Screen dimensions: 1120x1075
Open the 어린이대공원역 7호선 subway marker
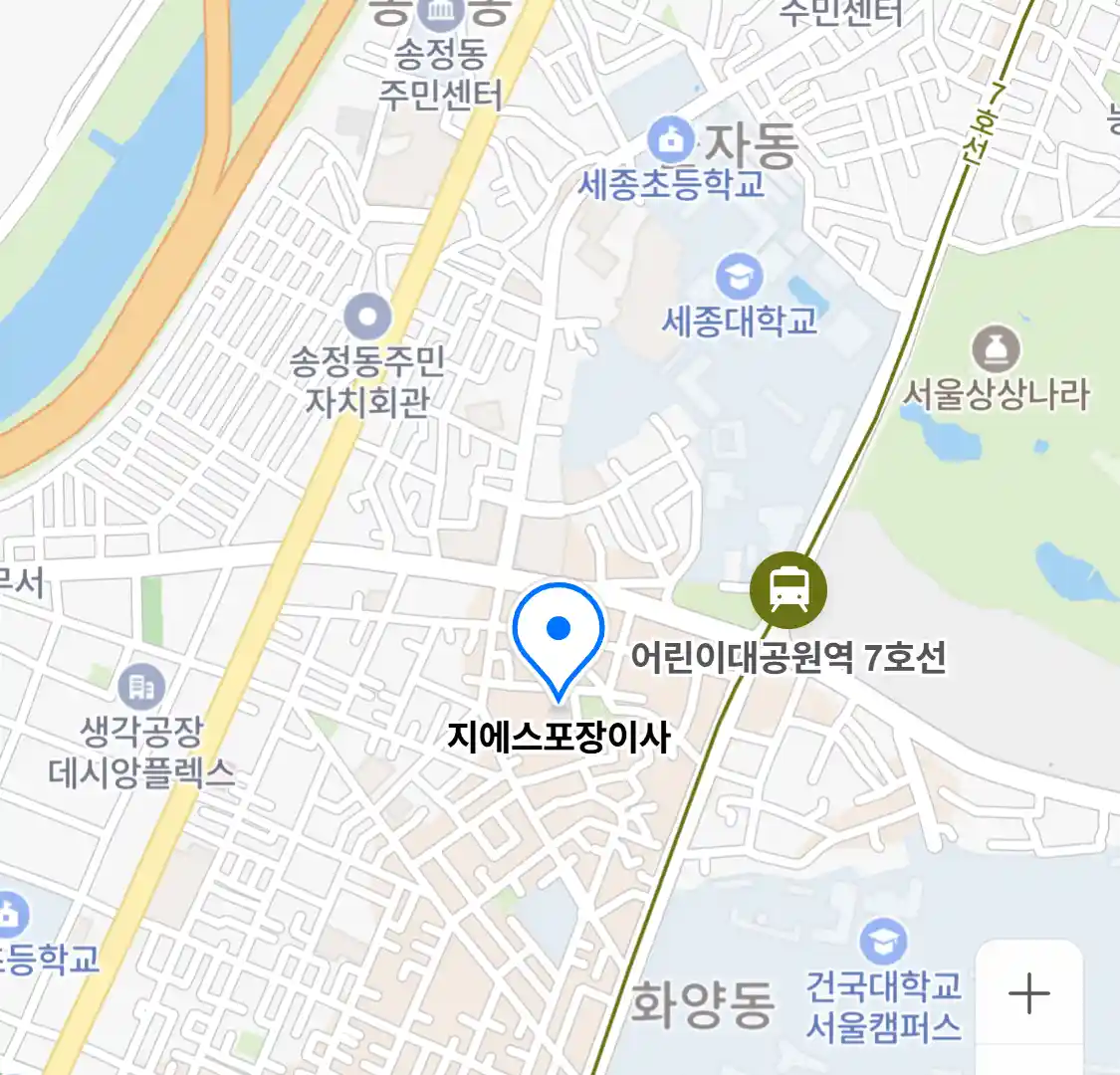click(788, 590)
